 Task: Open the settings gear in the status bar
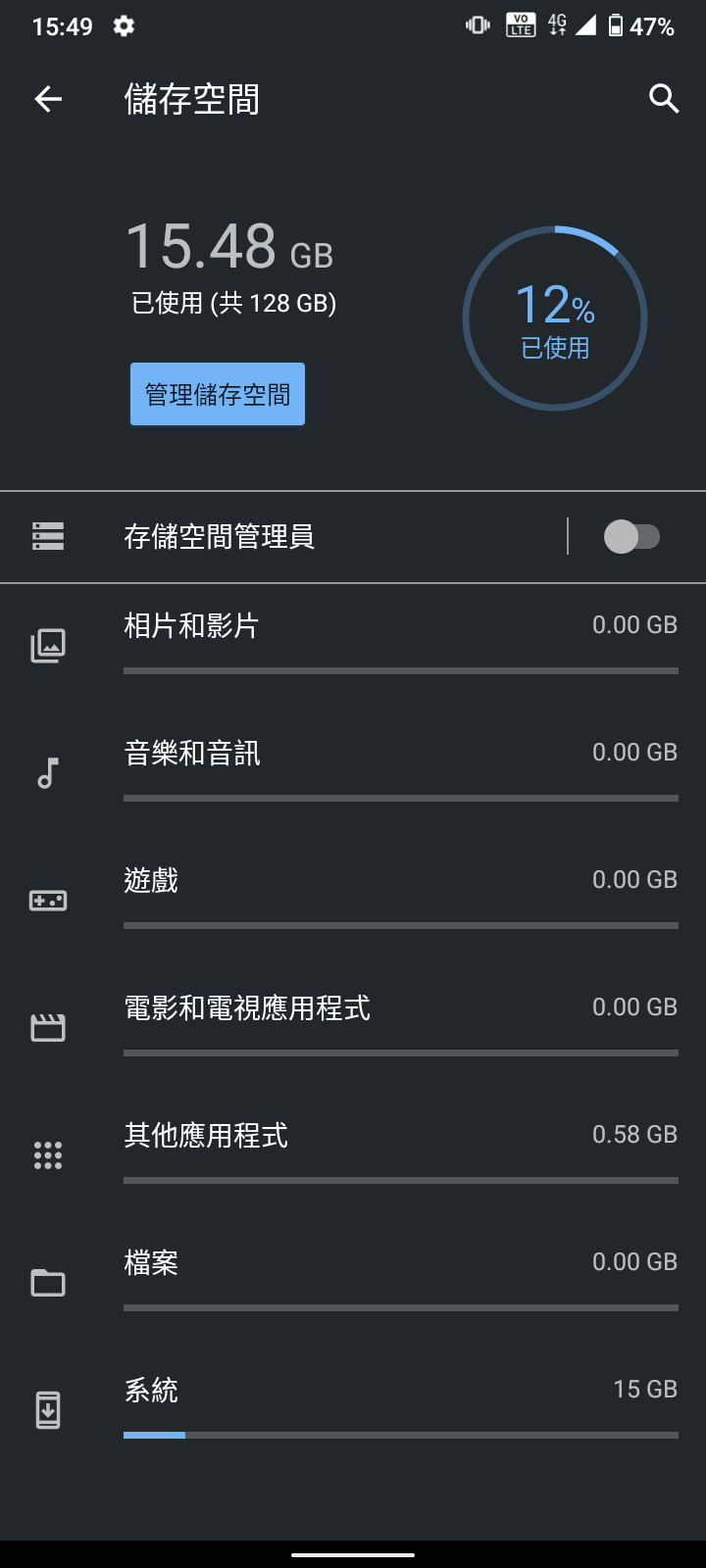coord(124,26)
